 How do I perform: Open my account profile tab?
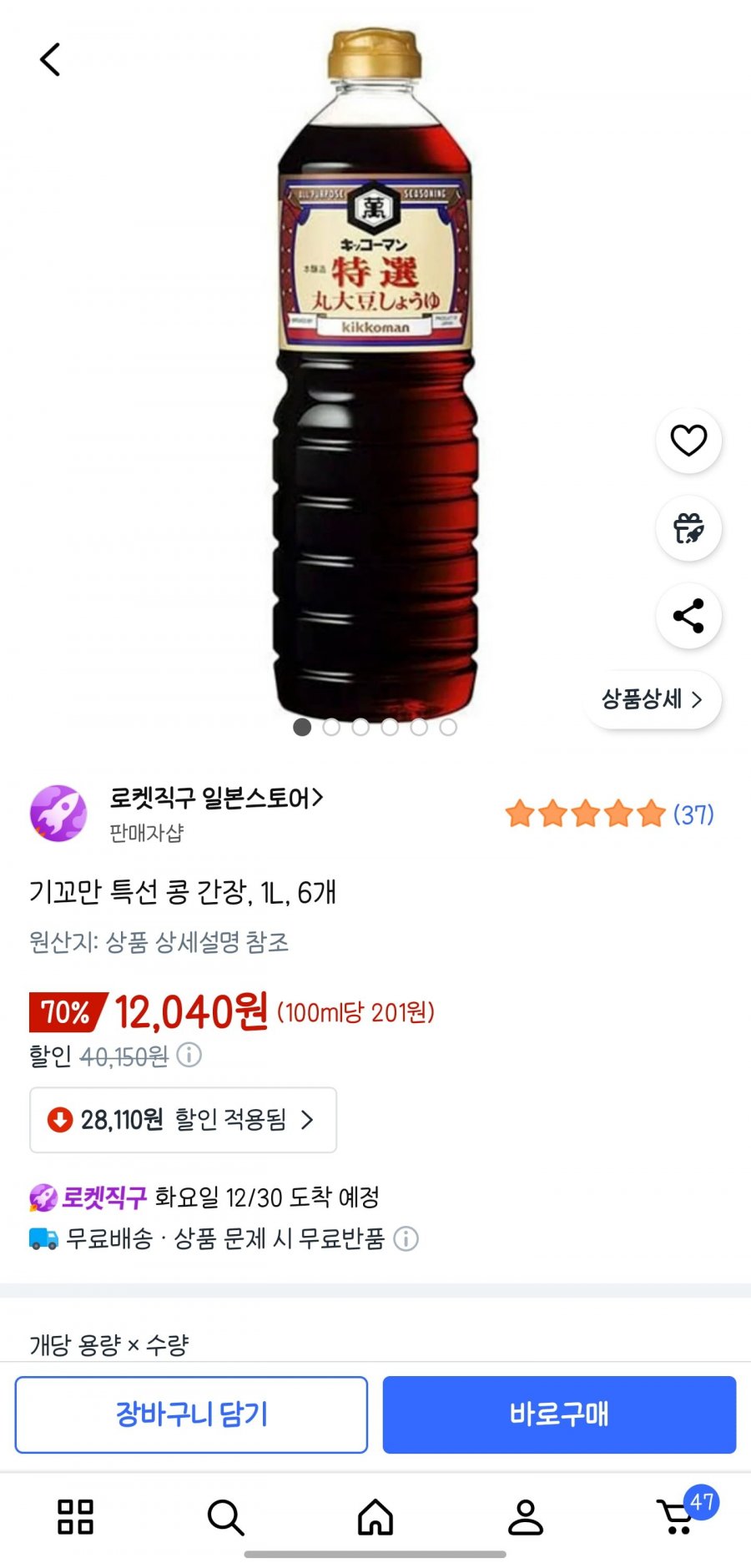point(526,1516)
